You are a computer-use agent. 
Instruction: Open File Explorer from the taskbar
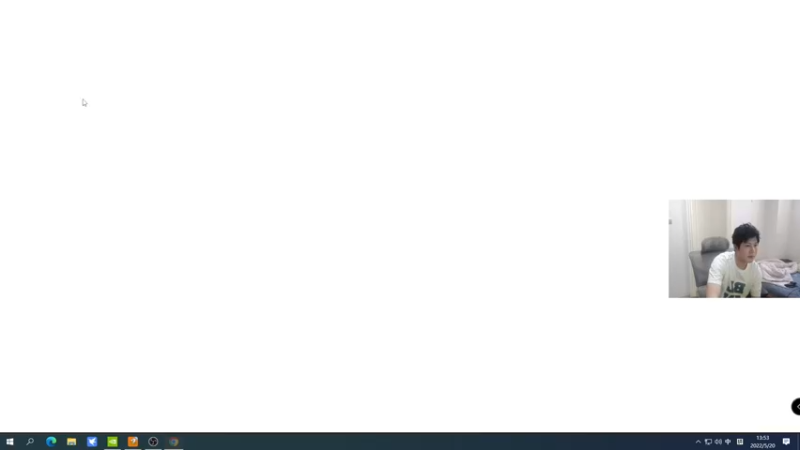tap(71, 441)
